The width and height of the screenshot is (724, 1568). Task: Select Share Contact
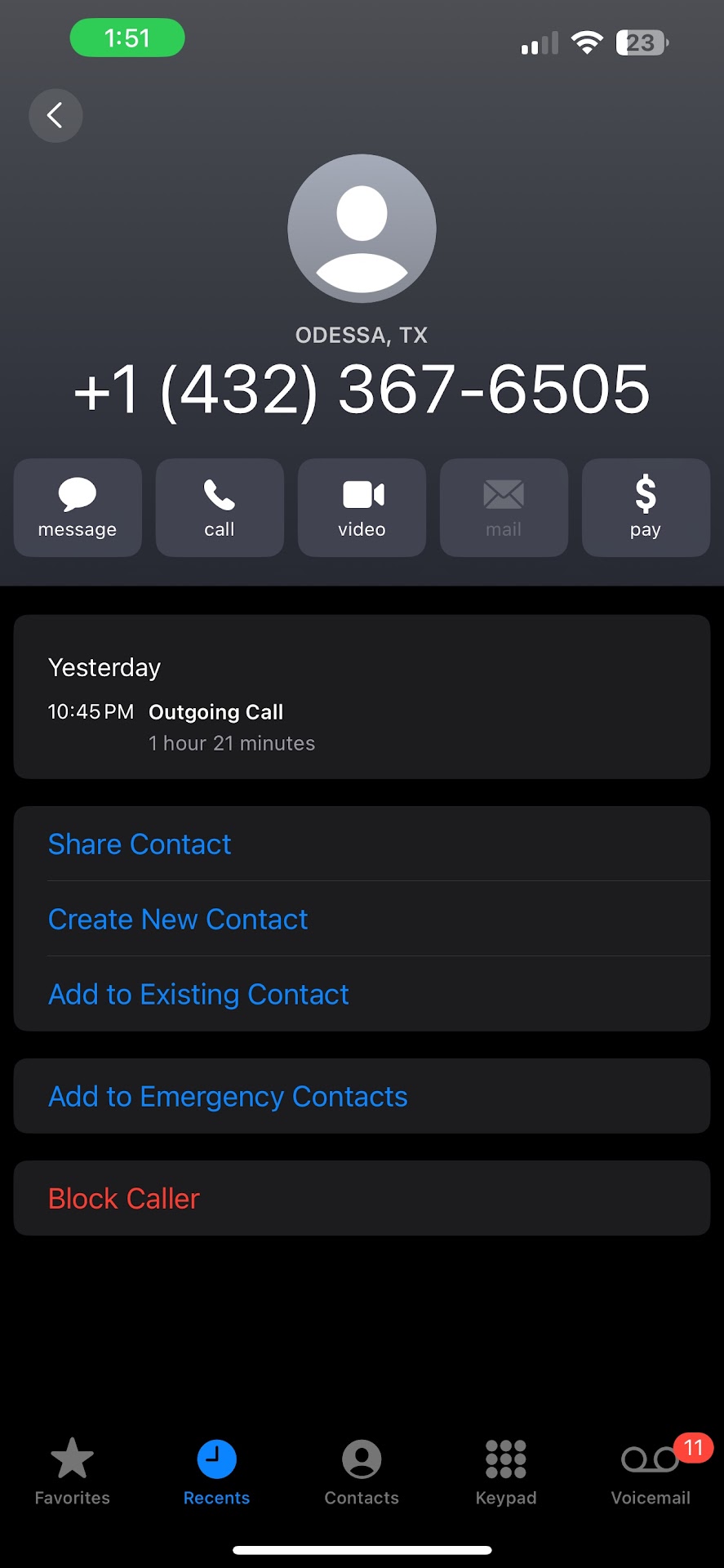point(140,844)
